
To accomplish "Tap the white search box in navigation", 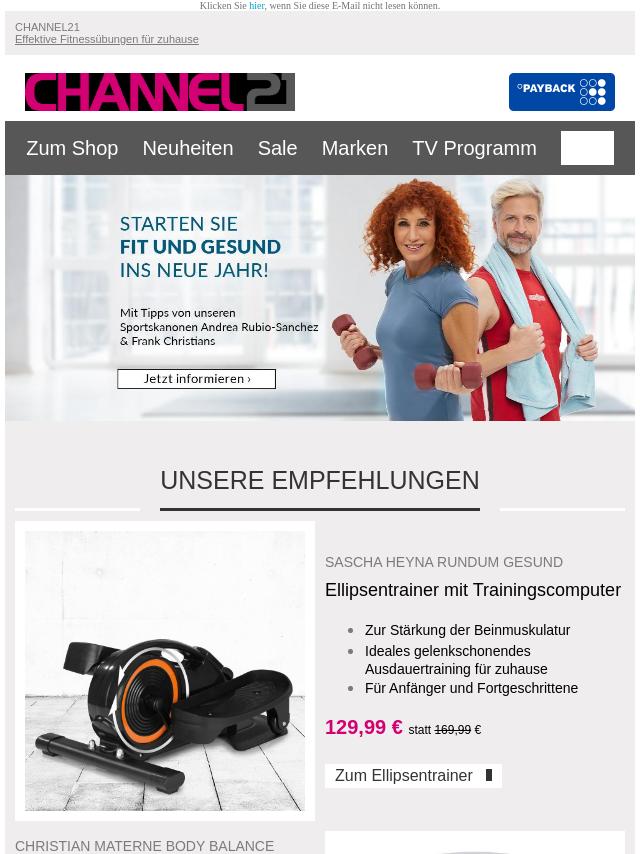I will 587,148.
